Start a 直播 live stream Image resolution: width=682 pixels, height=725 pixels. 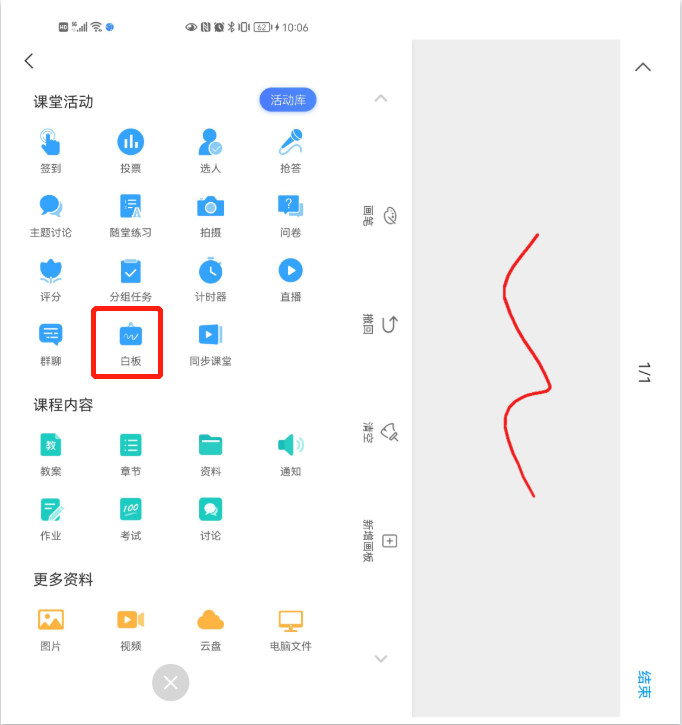(x=290, y=278)
